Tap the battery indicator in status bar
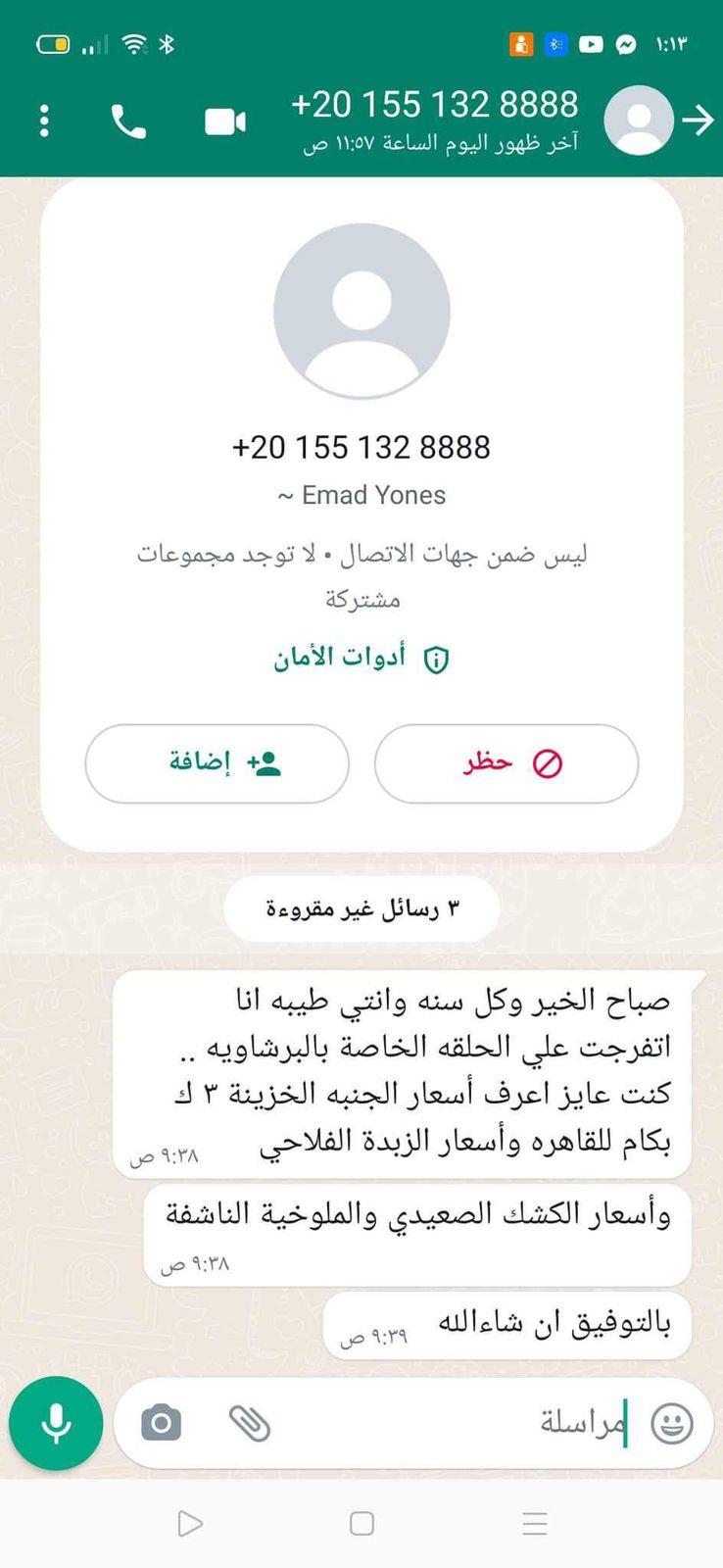Viewport: 723px width, 1568px height. coord(54,43)
